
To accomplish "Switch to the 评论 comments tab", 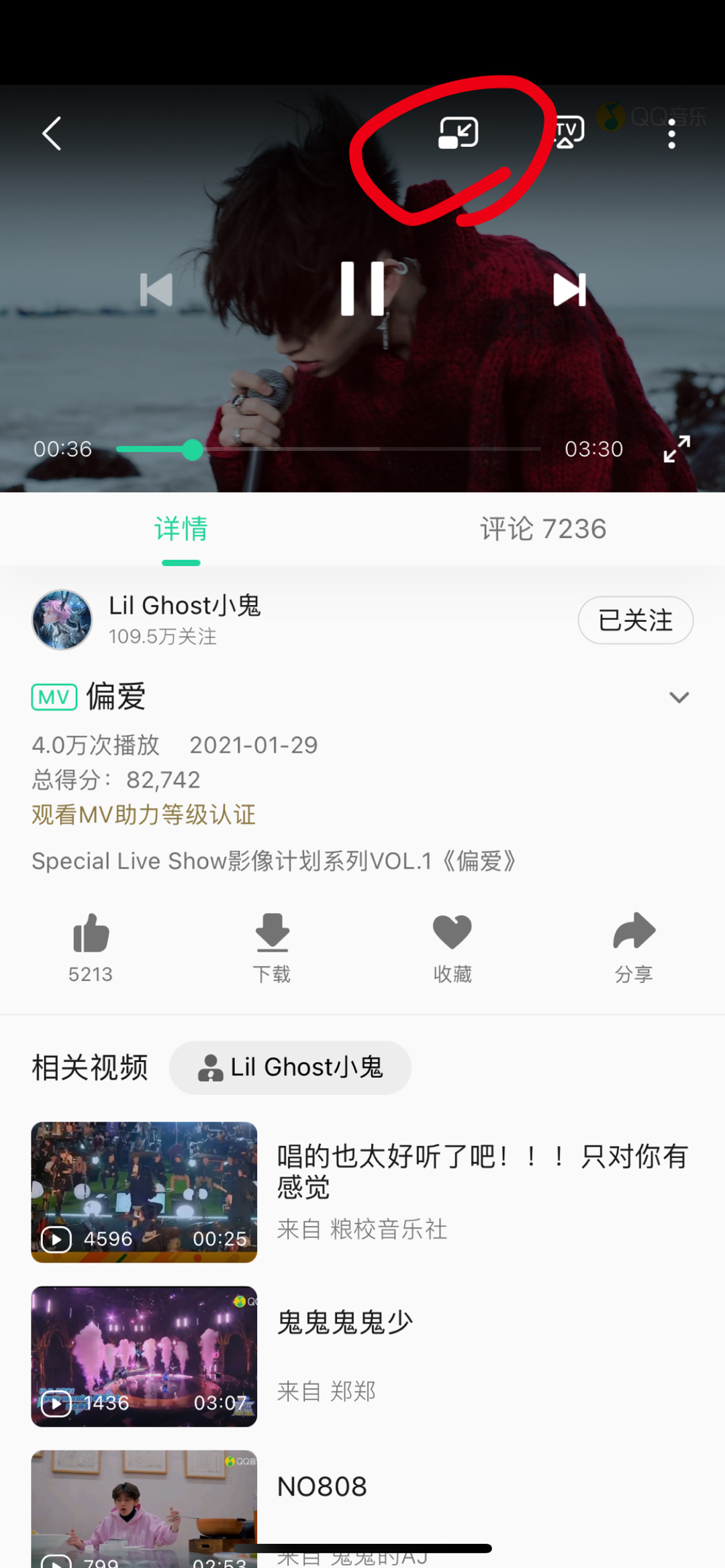I will point(542,529).
